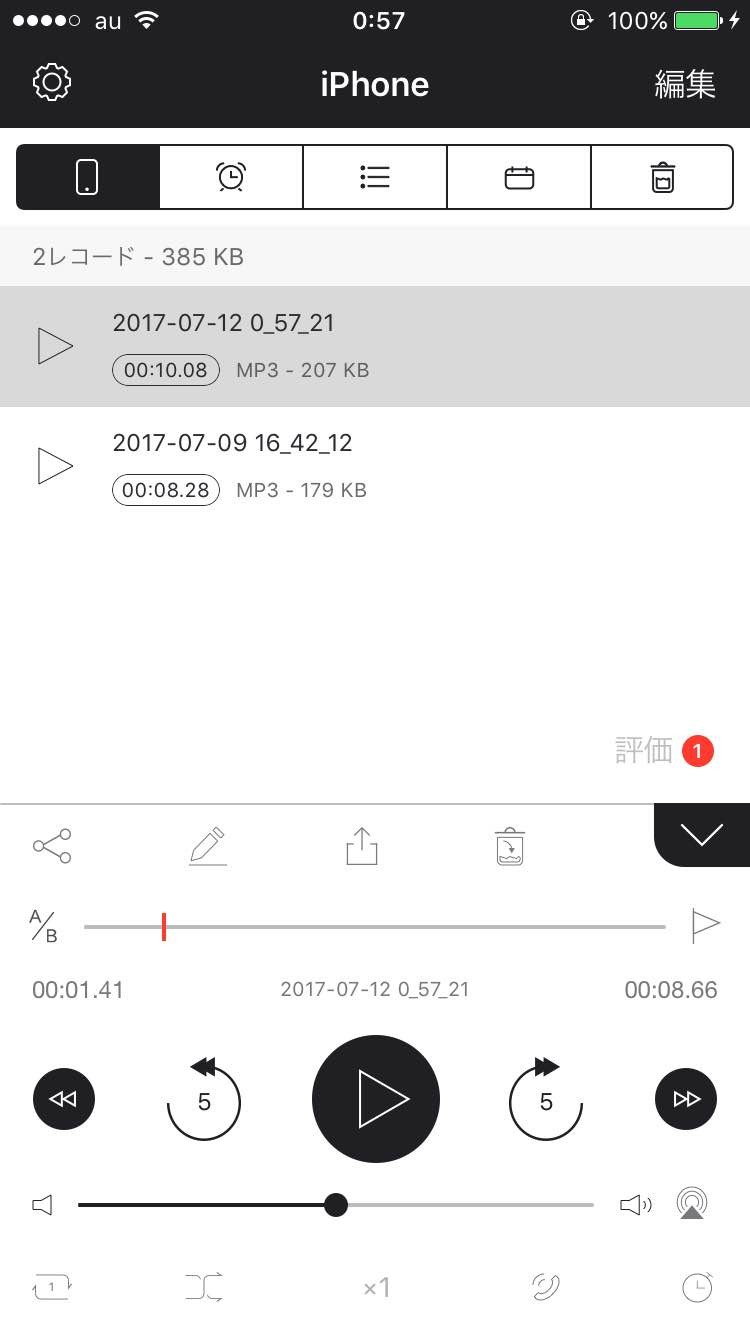Viewport: 750px width, 1334px height.
Task: Switch to the alarm clock tab
Action: pyautogui.click(x=231, y=177)
